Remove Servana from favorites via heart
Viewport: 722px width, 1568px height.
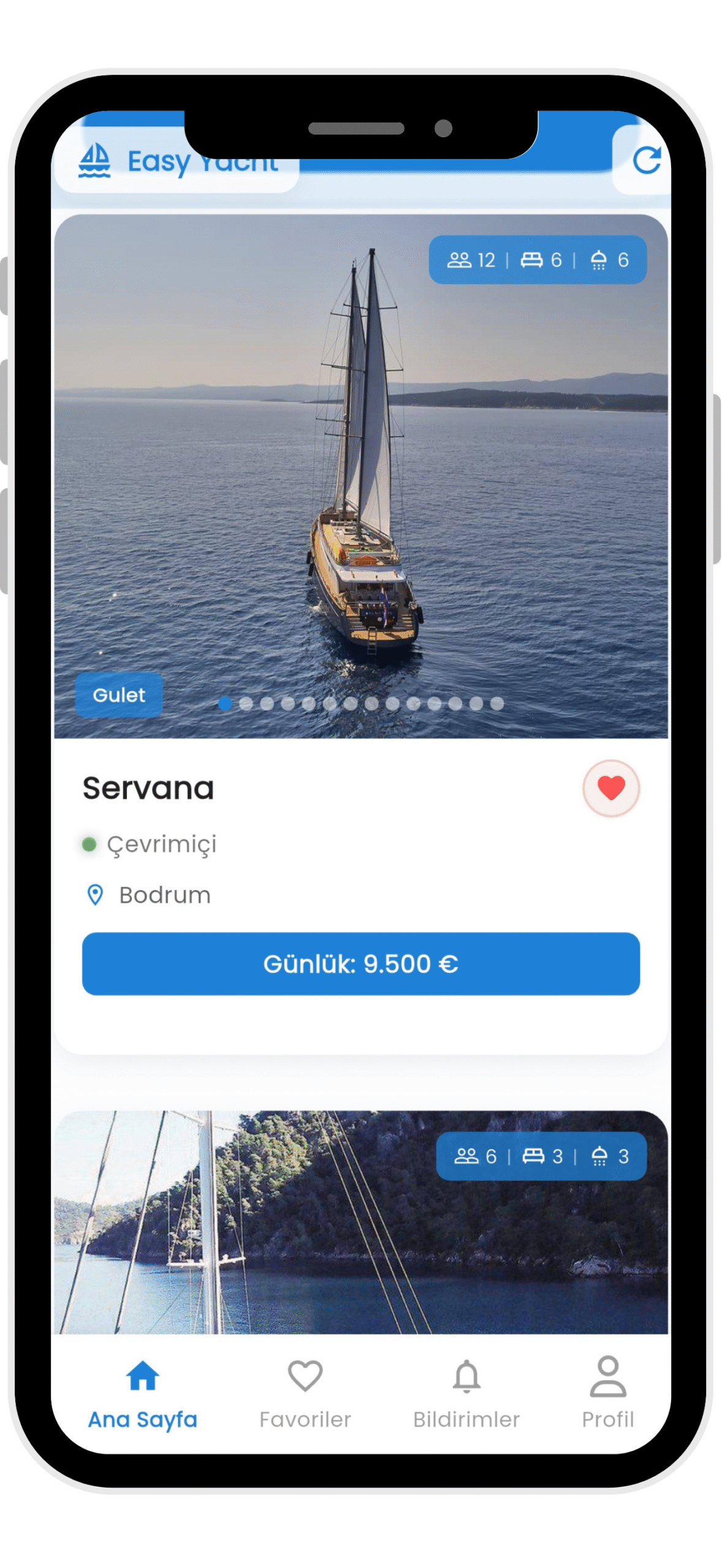coord(610,788)
